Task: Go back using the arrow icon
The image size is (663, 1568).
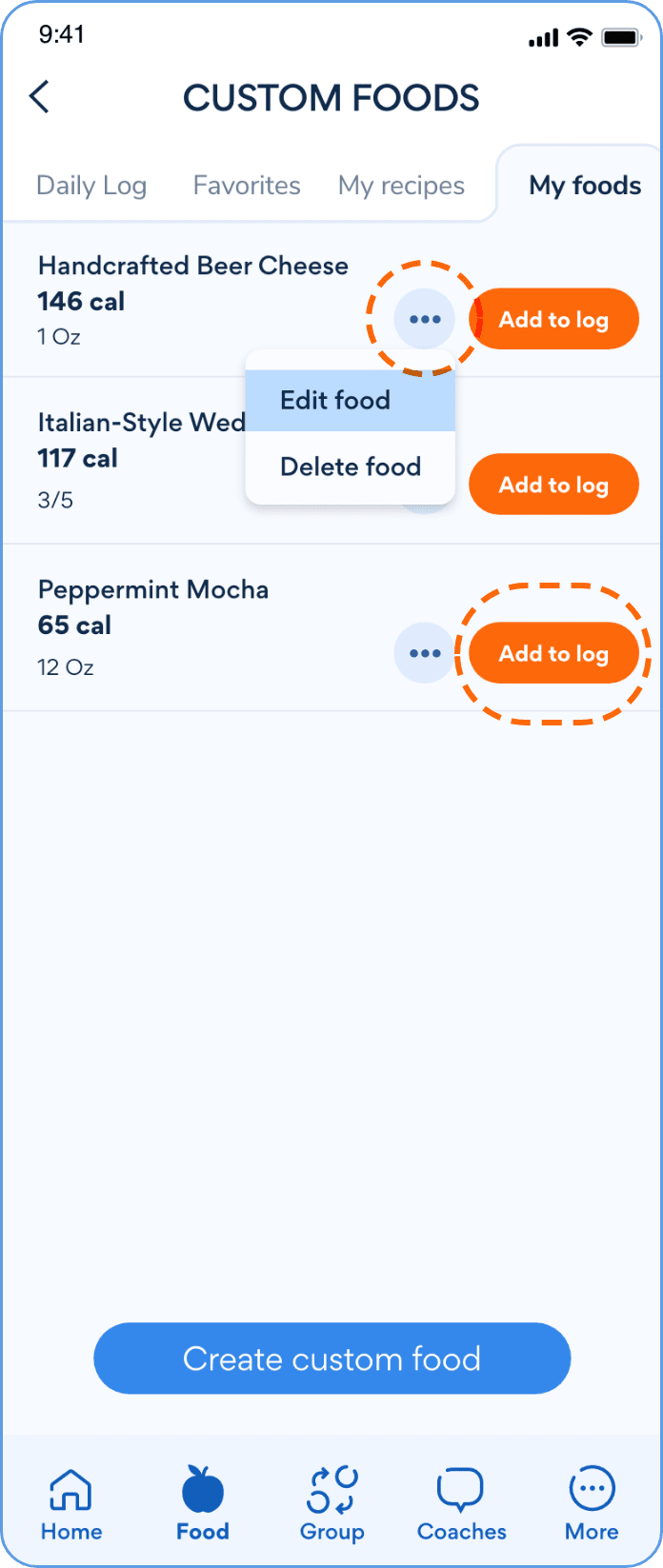Action: pos(40,97)
